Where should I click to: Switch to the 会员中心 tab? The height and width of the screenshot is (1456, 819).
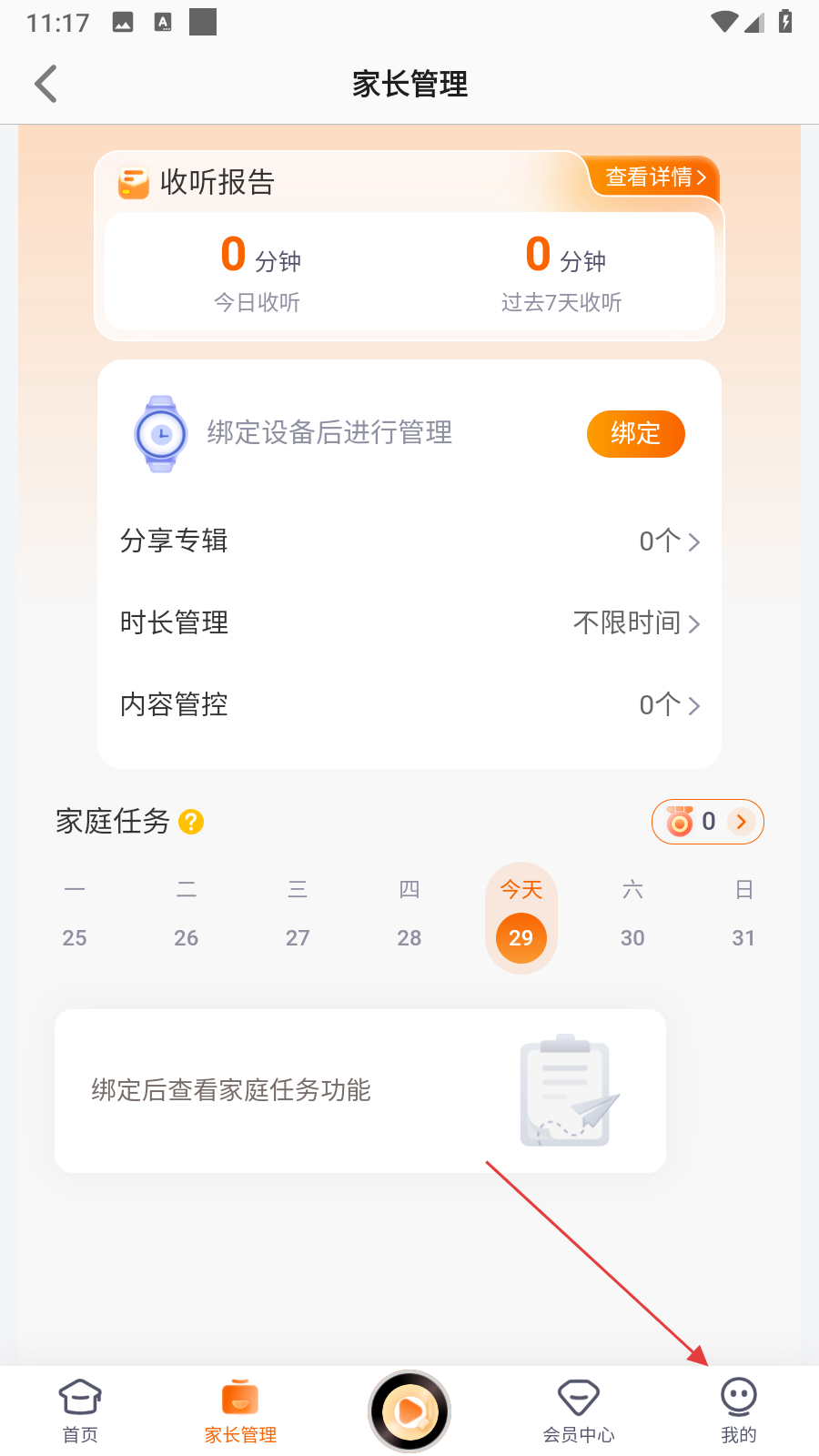579,1410
